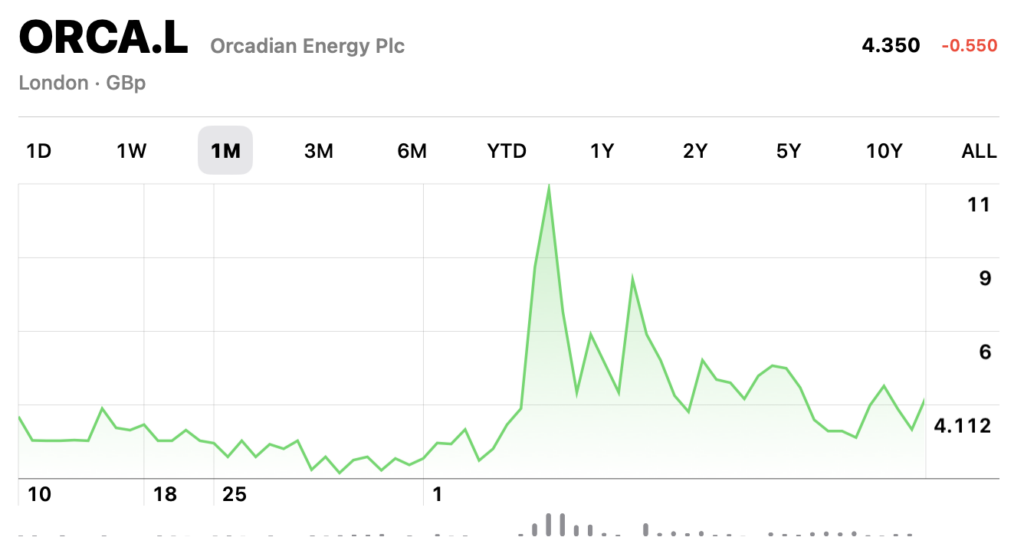Open the 10Y chart range

(x=884, y=151)
